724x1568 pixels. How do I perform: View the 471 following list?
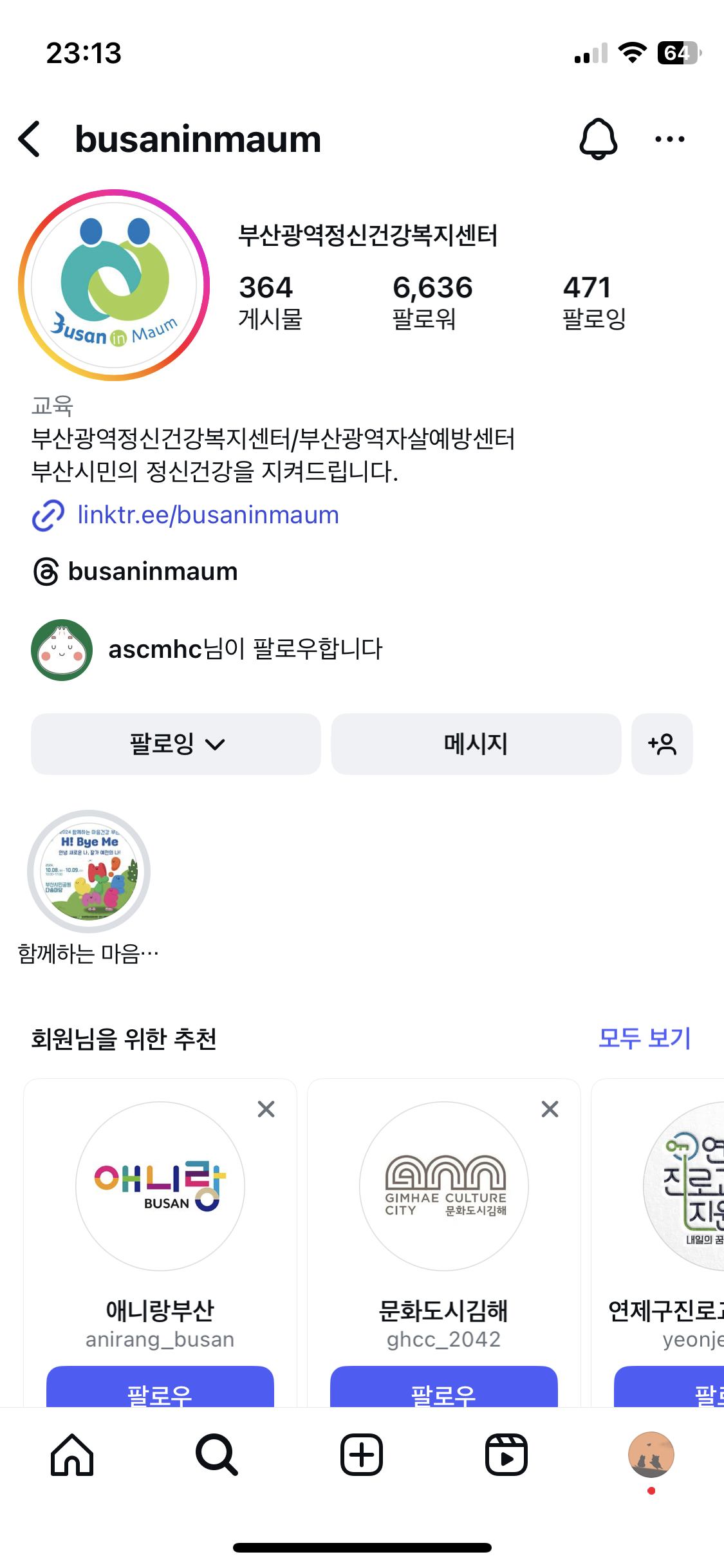pos(593,301)
